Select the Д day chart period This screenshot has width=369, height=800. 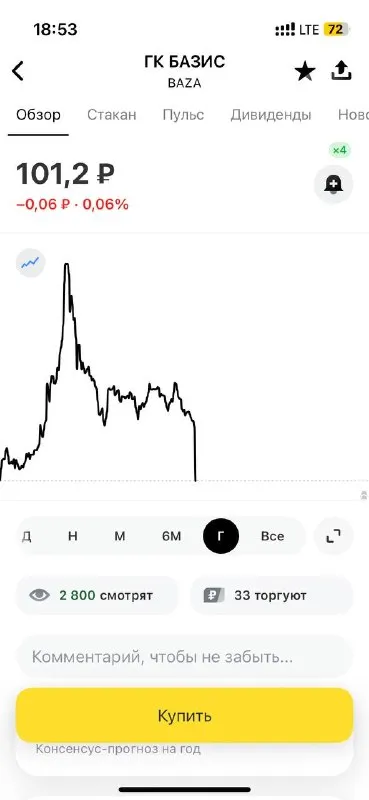(26, 536)
